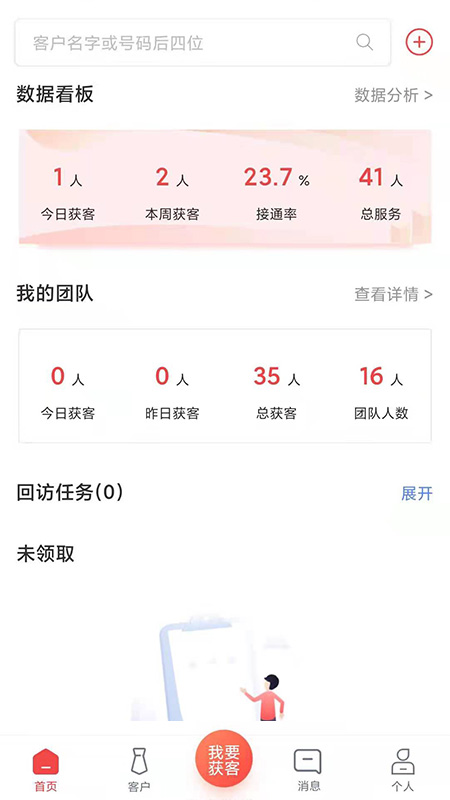
Task: Open the 数据看板 stats card
Action: coord(225,187)
